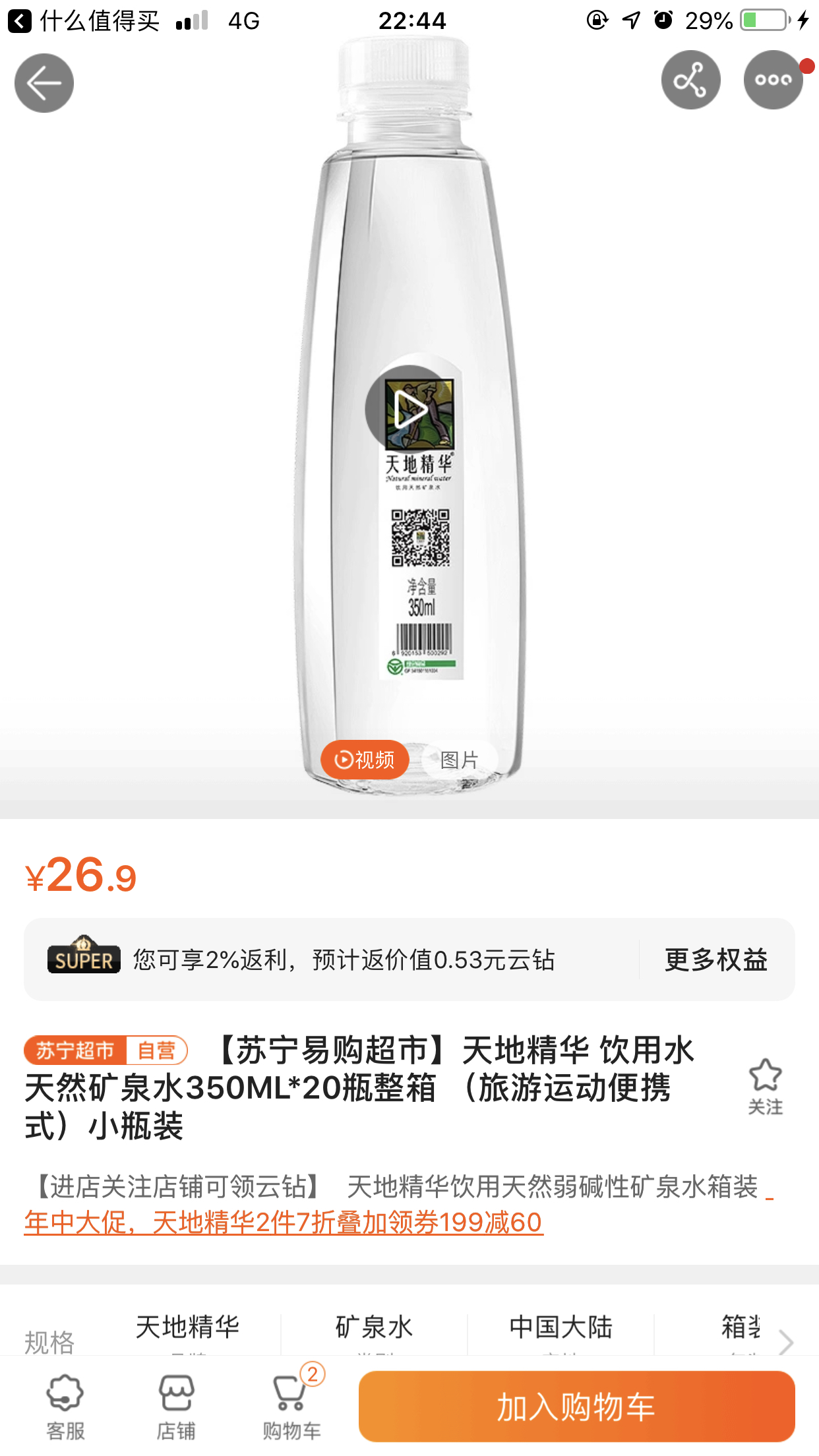Share this product via share icon
This screenshot has width=819, height=1456.
click(690, 80)
